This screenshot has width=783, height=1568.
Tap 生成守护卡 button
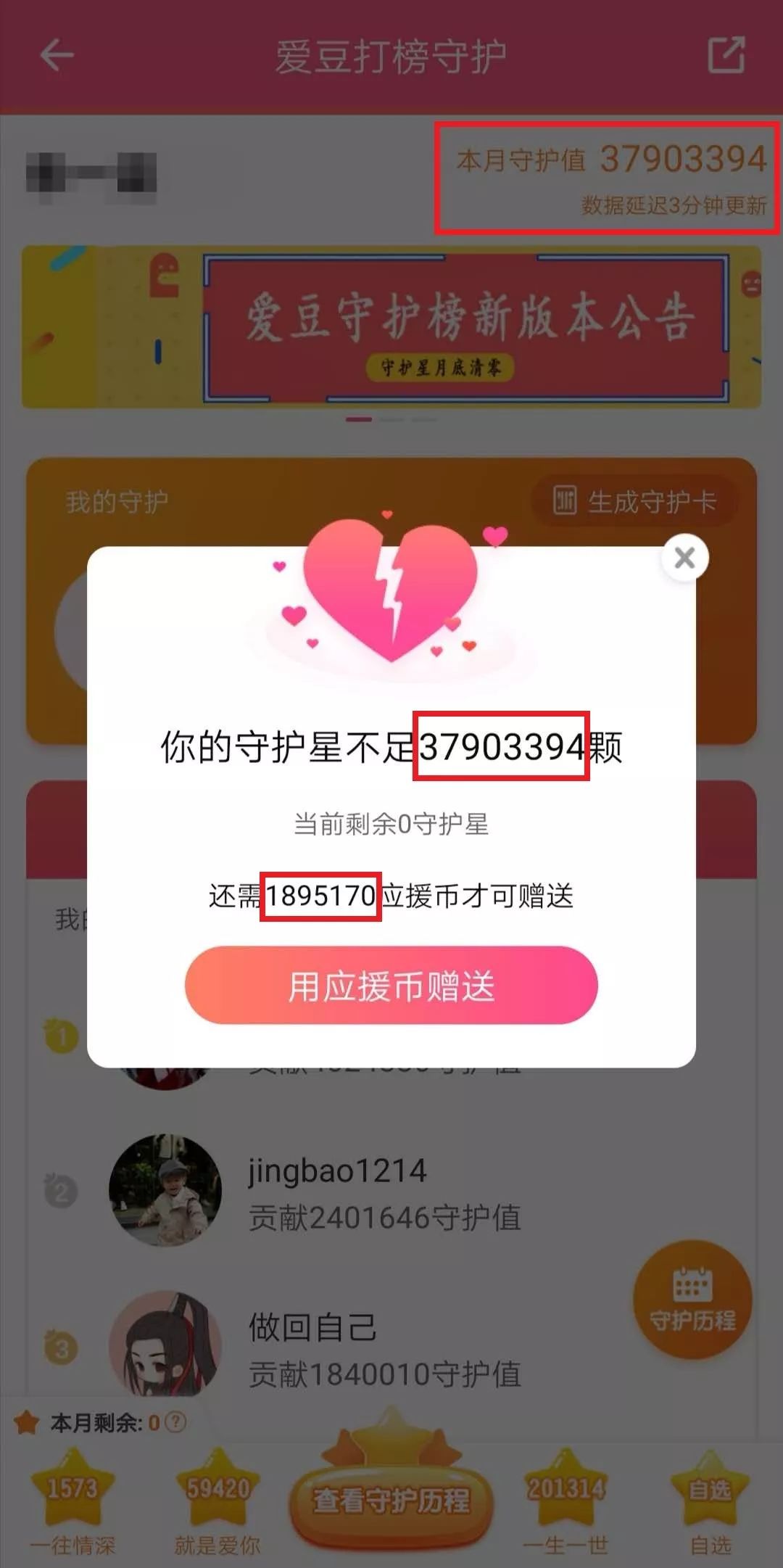(x=635, y=501)
